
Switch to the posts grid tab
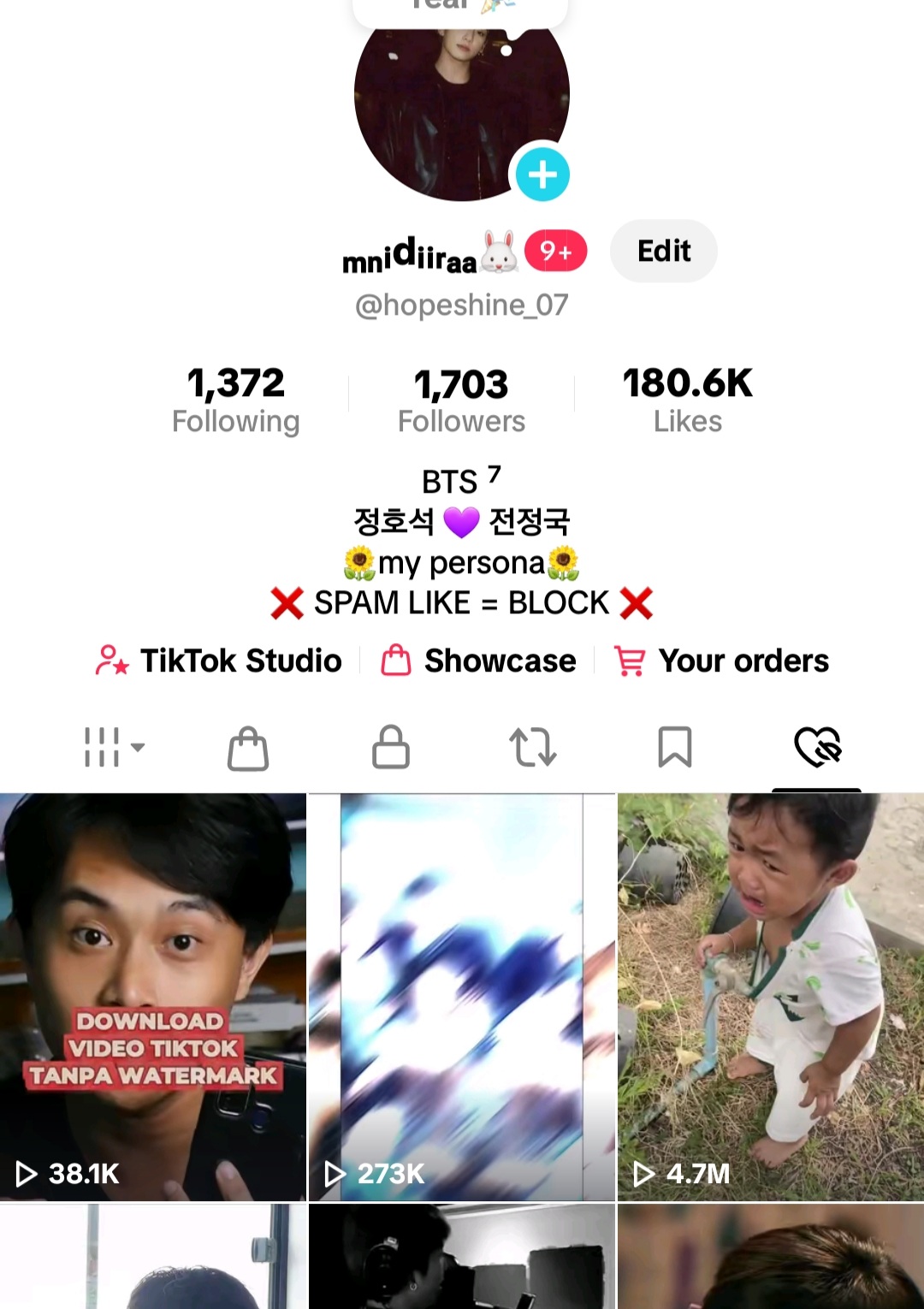113,748
